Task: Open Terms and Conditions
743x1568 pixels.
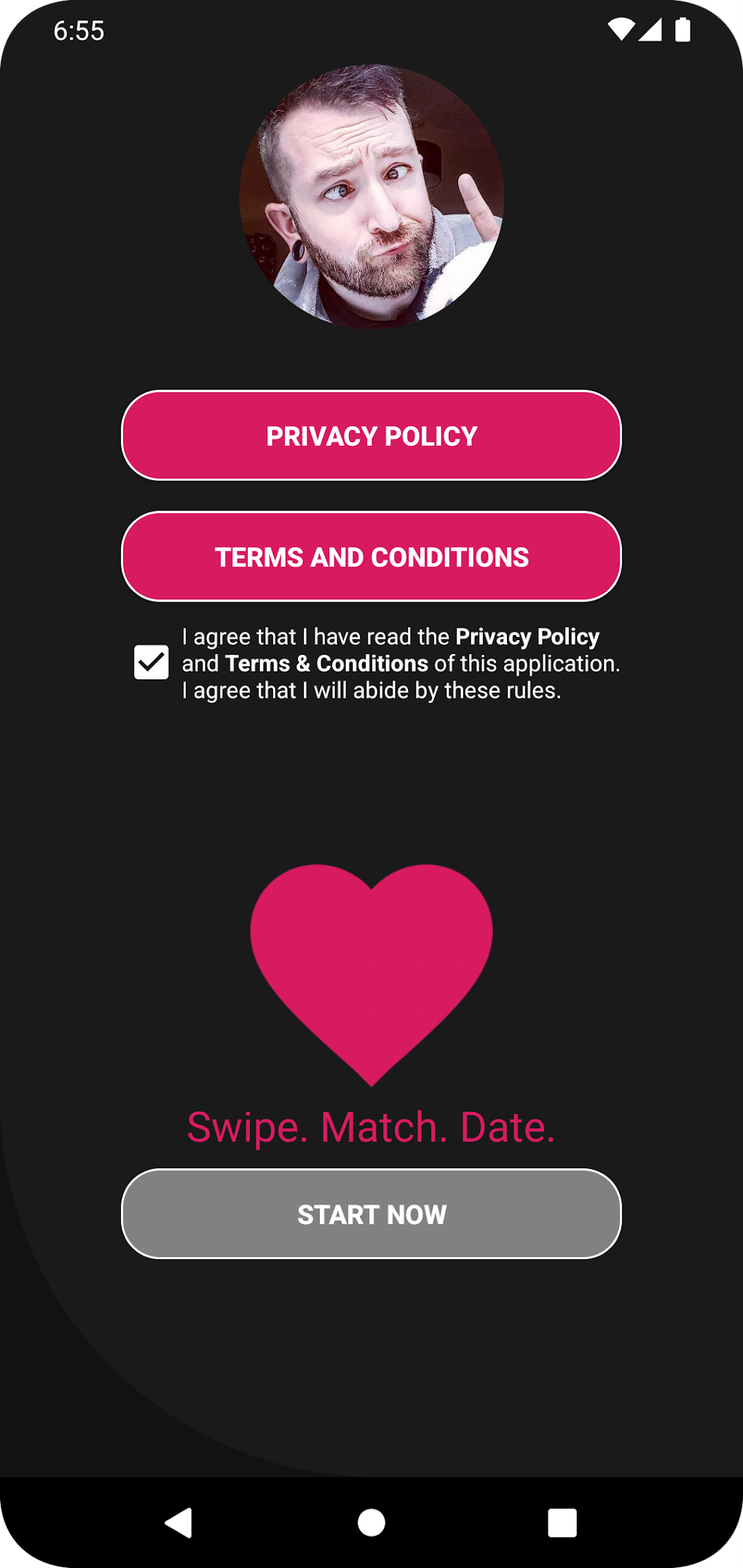Action: (371, 557)
